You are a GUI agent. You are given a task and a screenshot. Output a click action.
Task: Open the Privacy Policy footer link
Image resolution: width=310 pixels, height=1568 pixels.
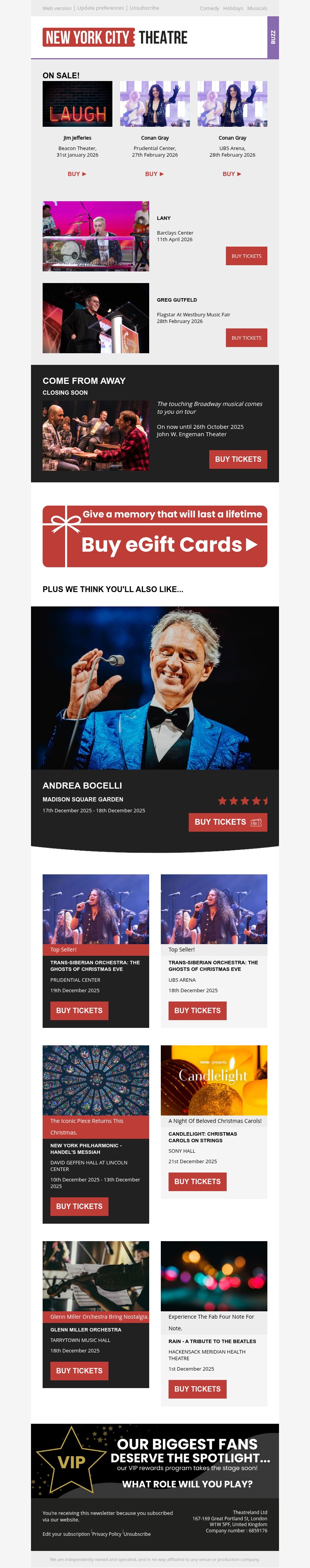coord(107,1534)
